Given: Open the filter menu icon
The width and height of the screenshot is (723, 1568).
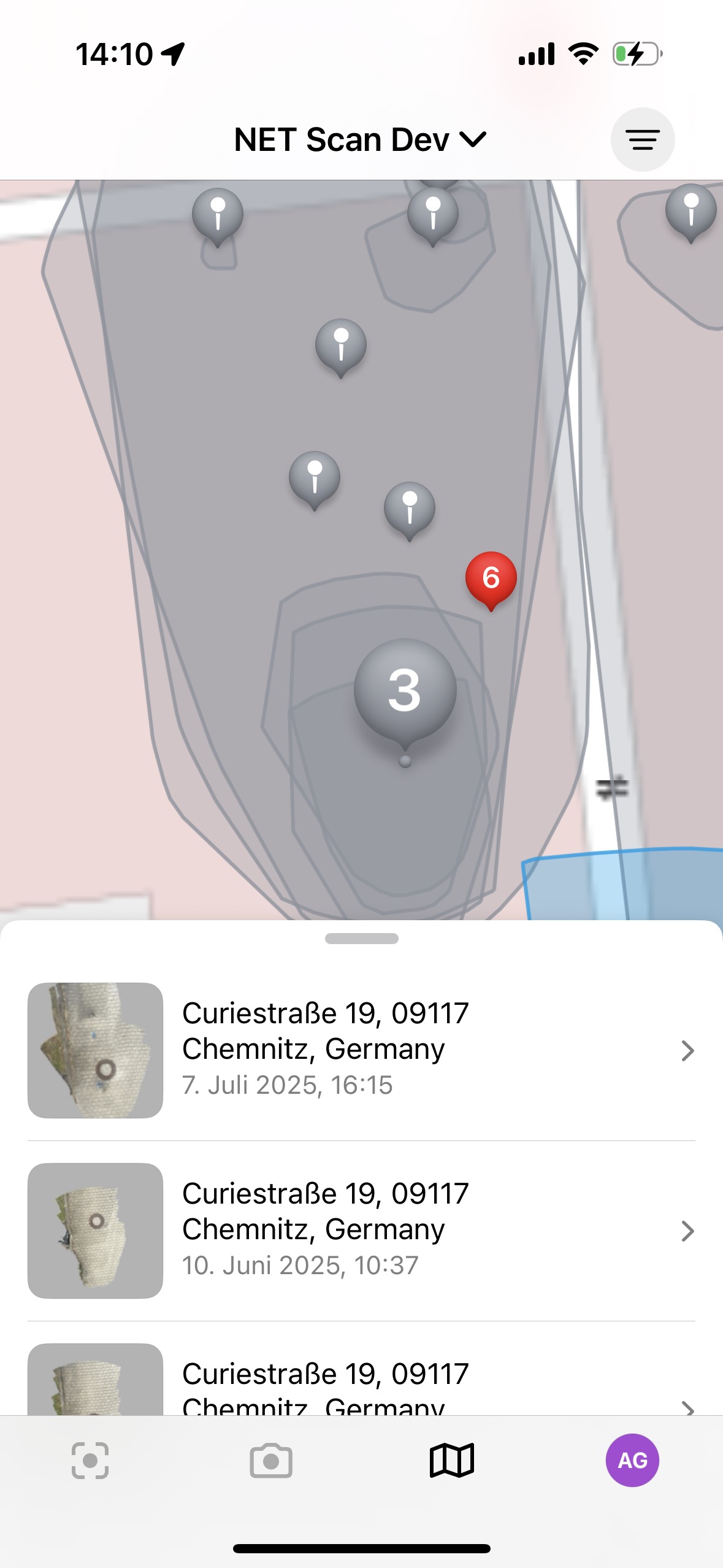Looking at the screenshot, I should pyautogui.click(x=642, y=140).
